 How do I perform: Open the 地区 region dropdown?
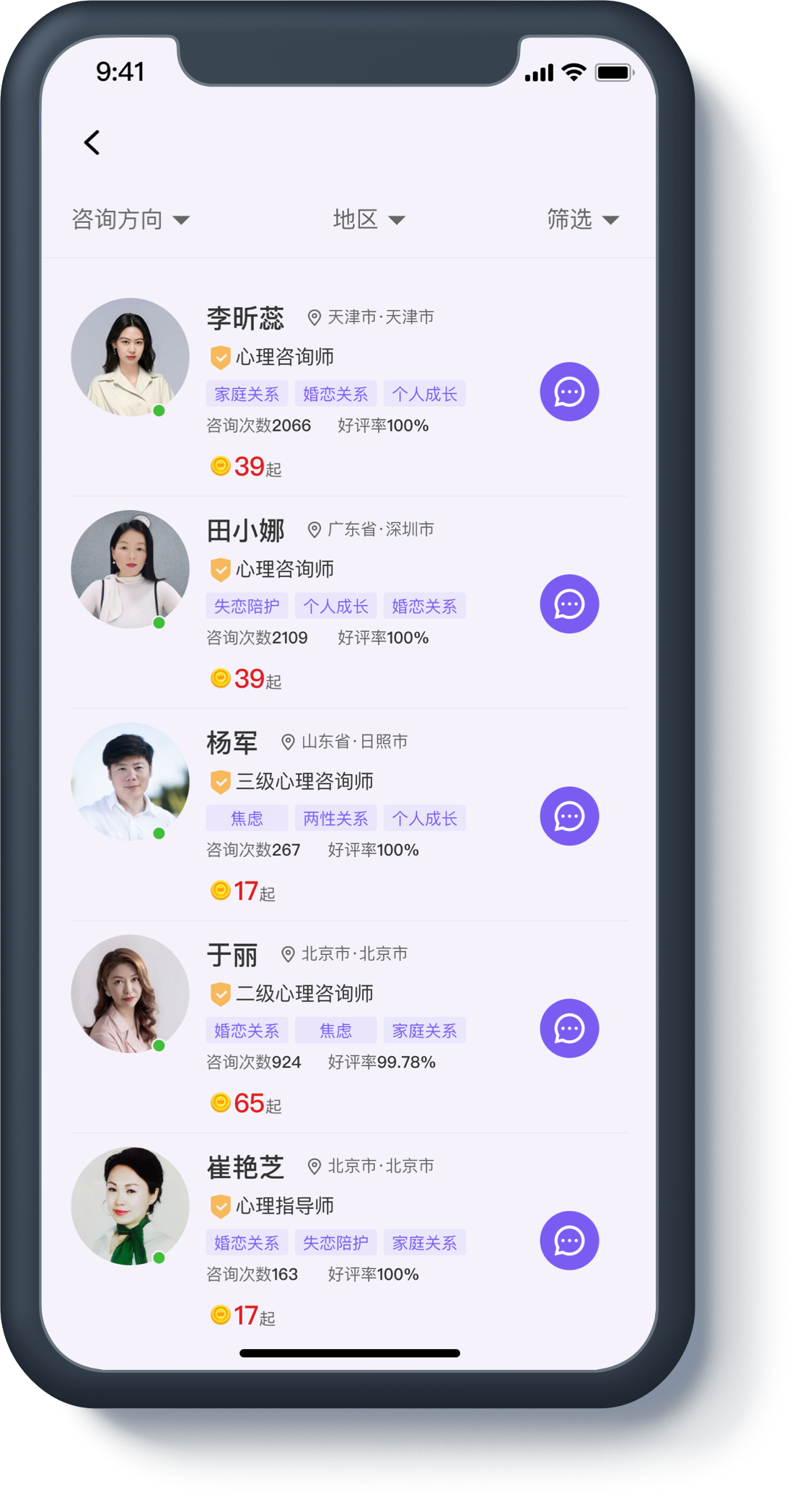pos(369,219)
